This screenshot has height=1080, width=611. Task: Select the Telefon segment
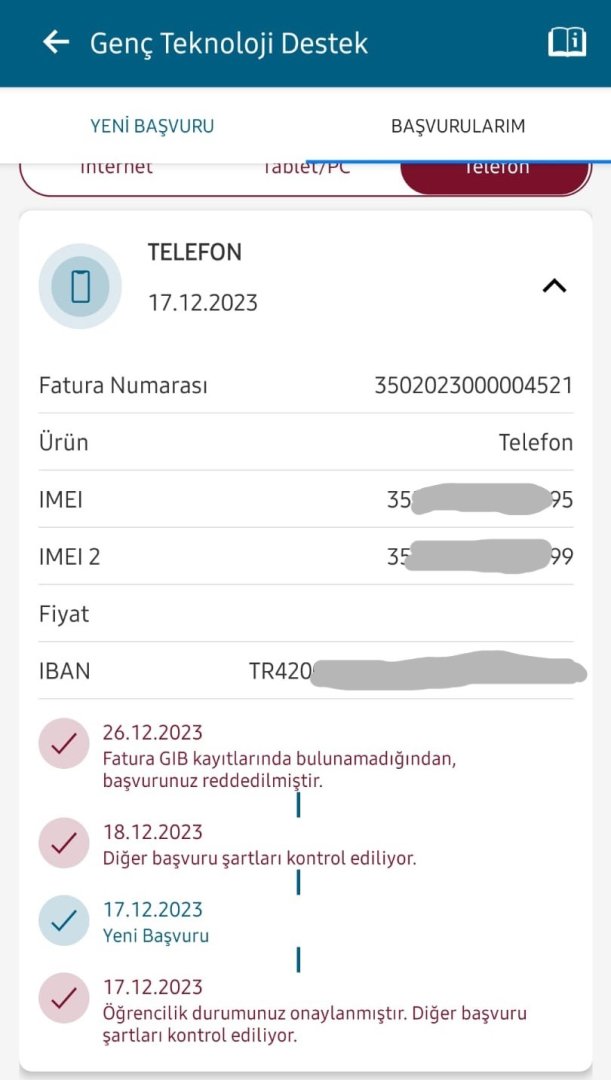point(495,172)
